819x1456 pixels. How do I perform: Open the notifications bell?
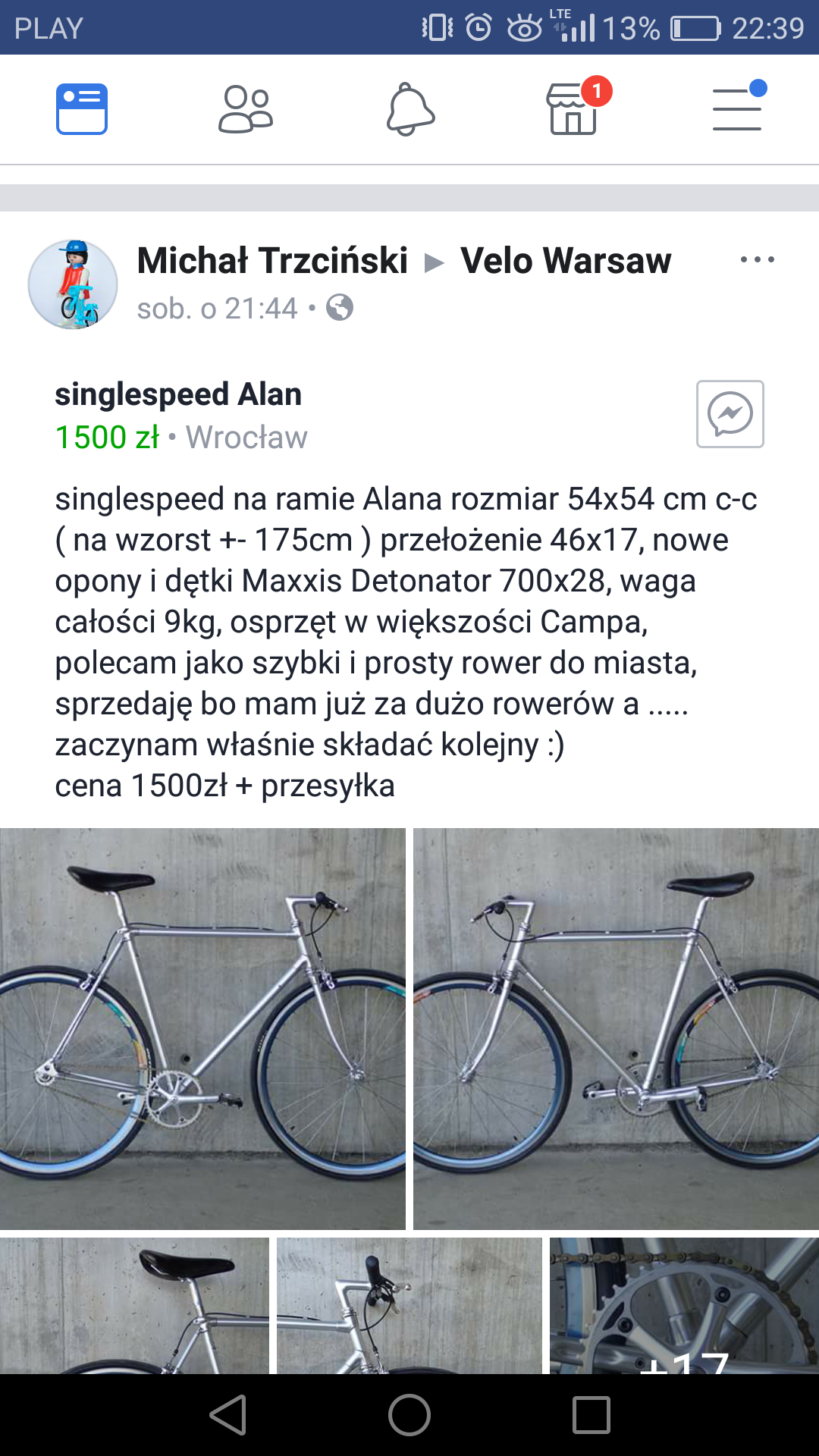click(409, 109)
